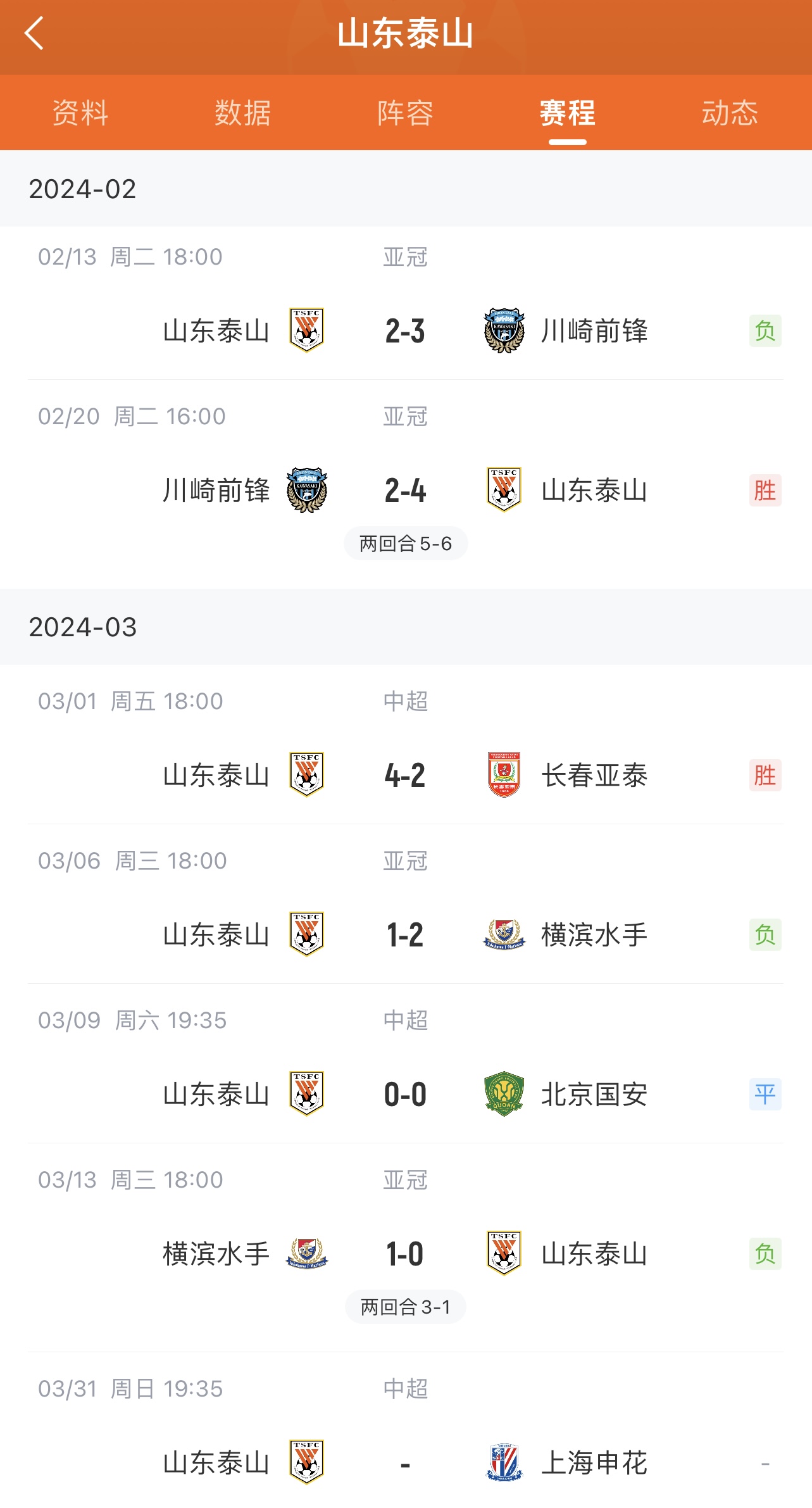812x1508 pixels.
Task: Switch to the 资料 tab
Action: 80,113
